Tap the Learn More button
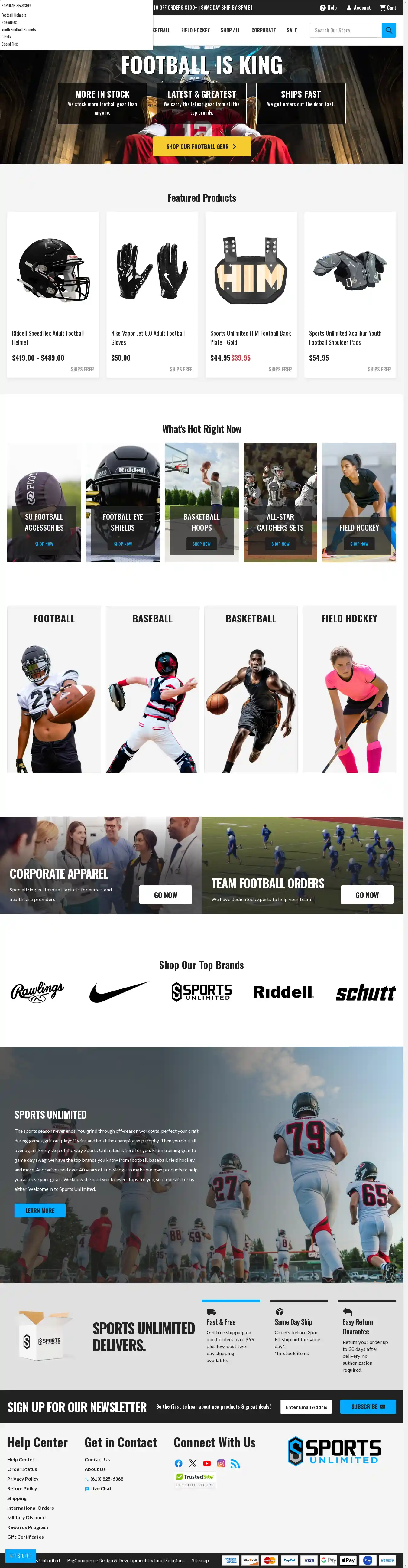Screen dimensions: 408x1568 tap(40, 1210)
